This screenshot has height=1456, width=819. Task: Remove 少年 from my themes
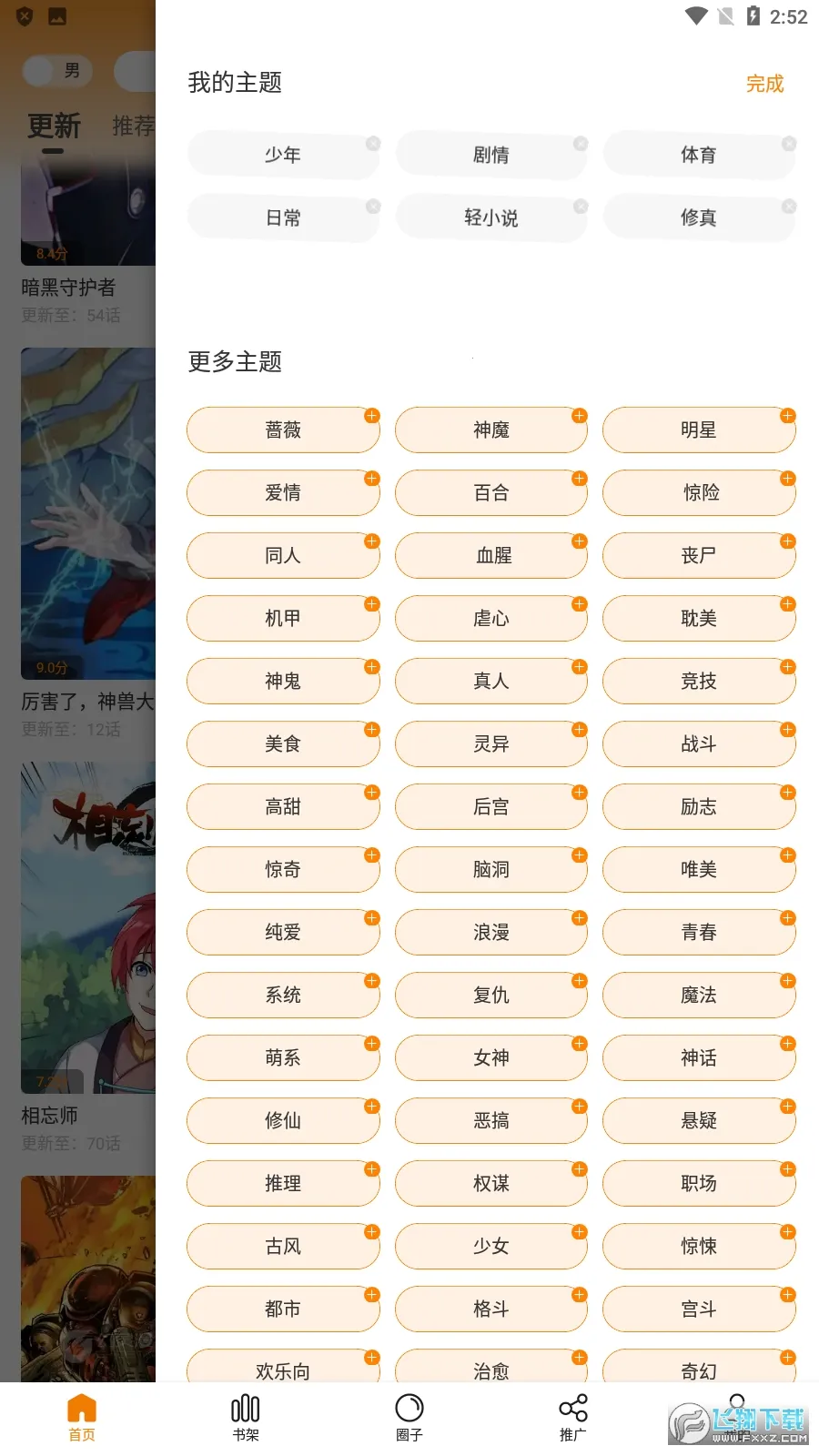click(373, 144)
